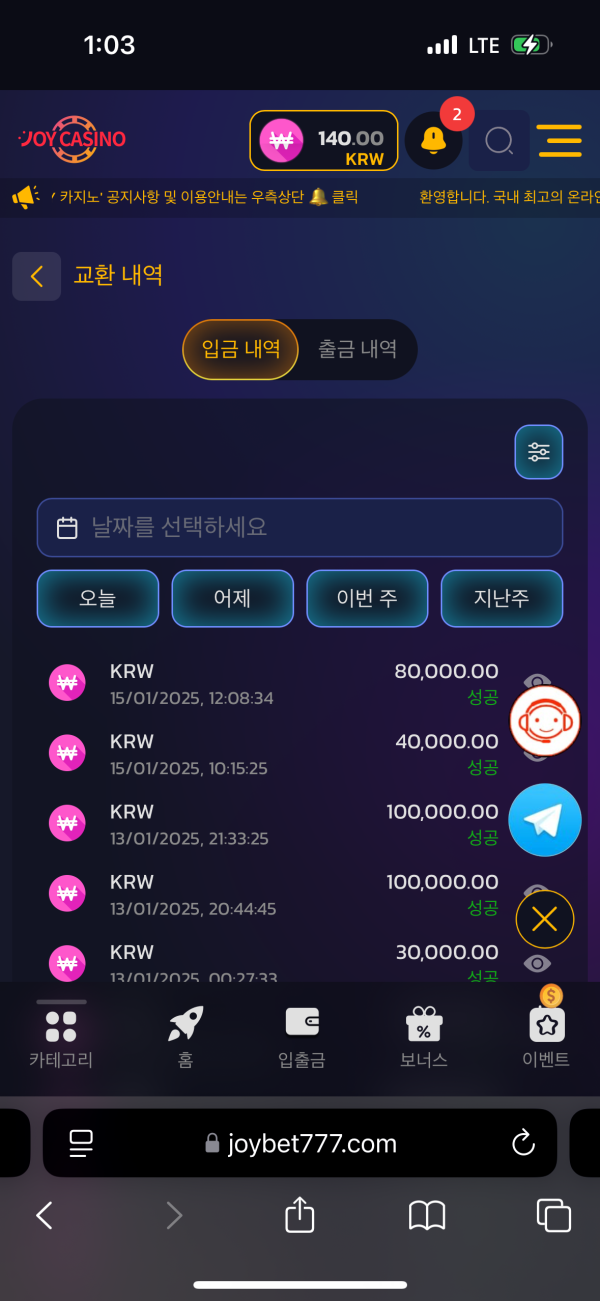This screenshot has height=1301, width=600.
Task: Open the notifications bell
Action: click(x=433, y=141)
